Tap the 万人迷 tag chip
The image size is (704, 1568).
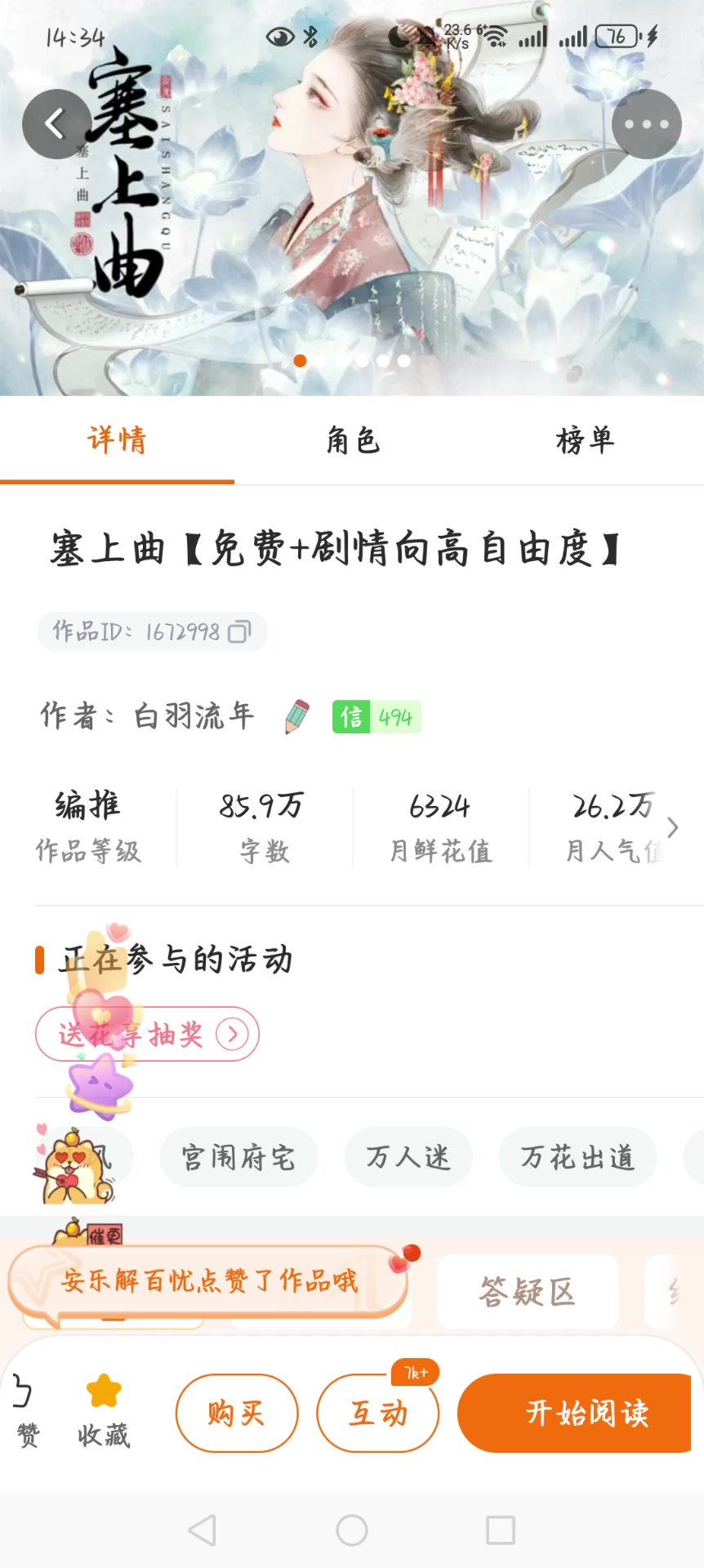pyautogui.click(x=408, y=1157)
